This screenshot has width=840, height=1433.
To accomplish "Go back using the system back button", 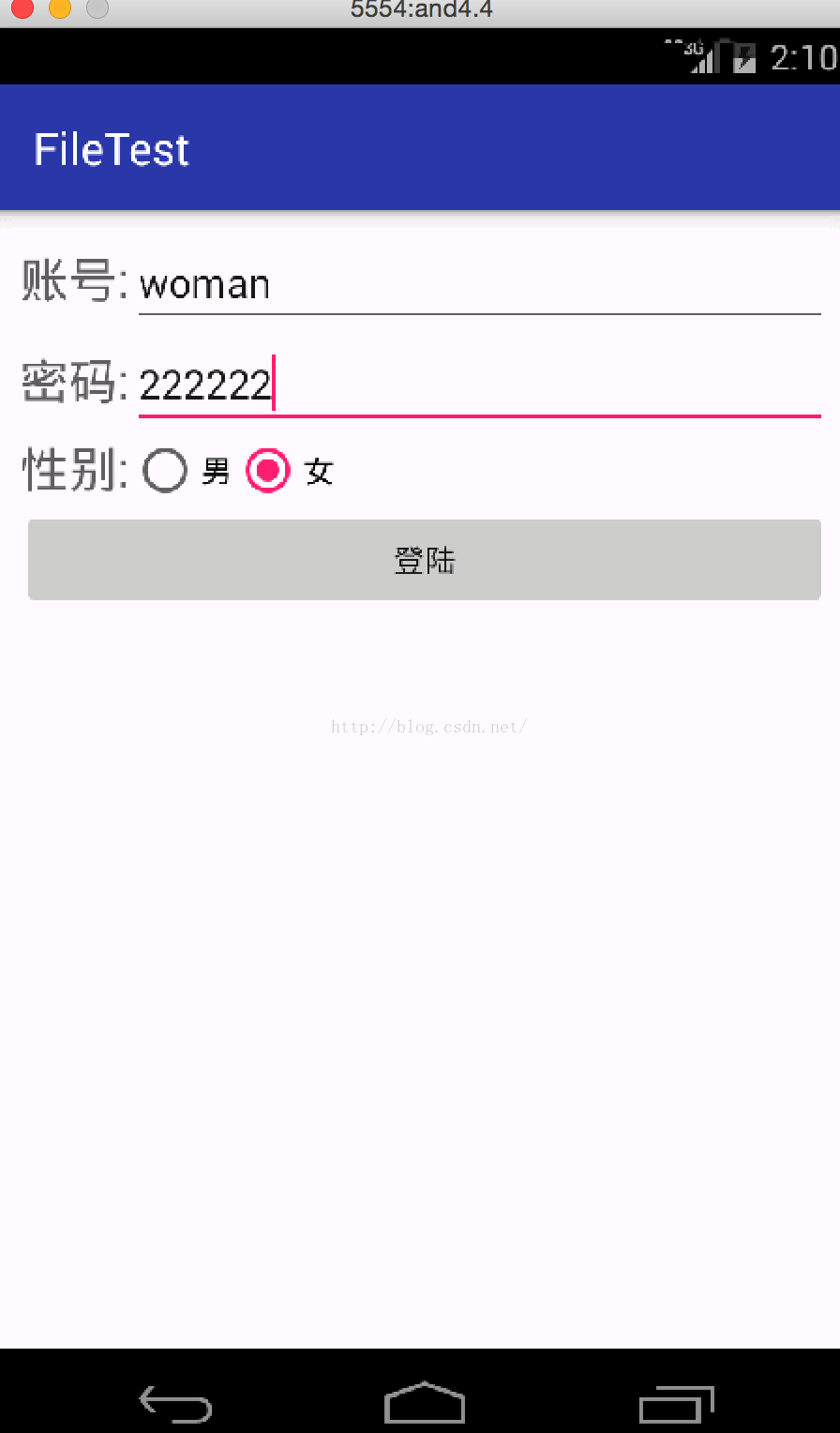I will tap(175, 1404).
